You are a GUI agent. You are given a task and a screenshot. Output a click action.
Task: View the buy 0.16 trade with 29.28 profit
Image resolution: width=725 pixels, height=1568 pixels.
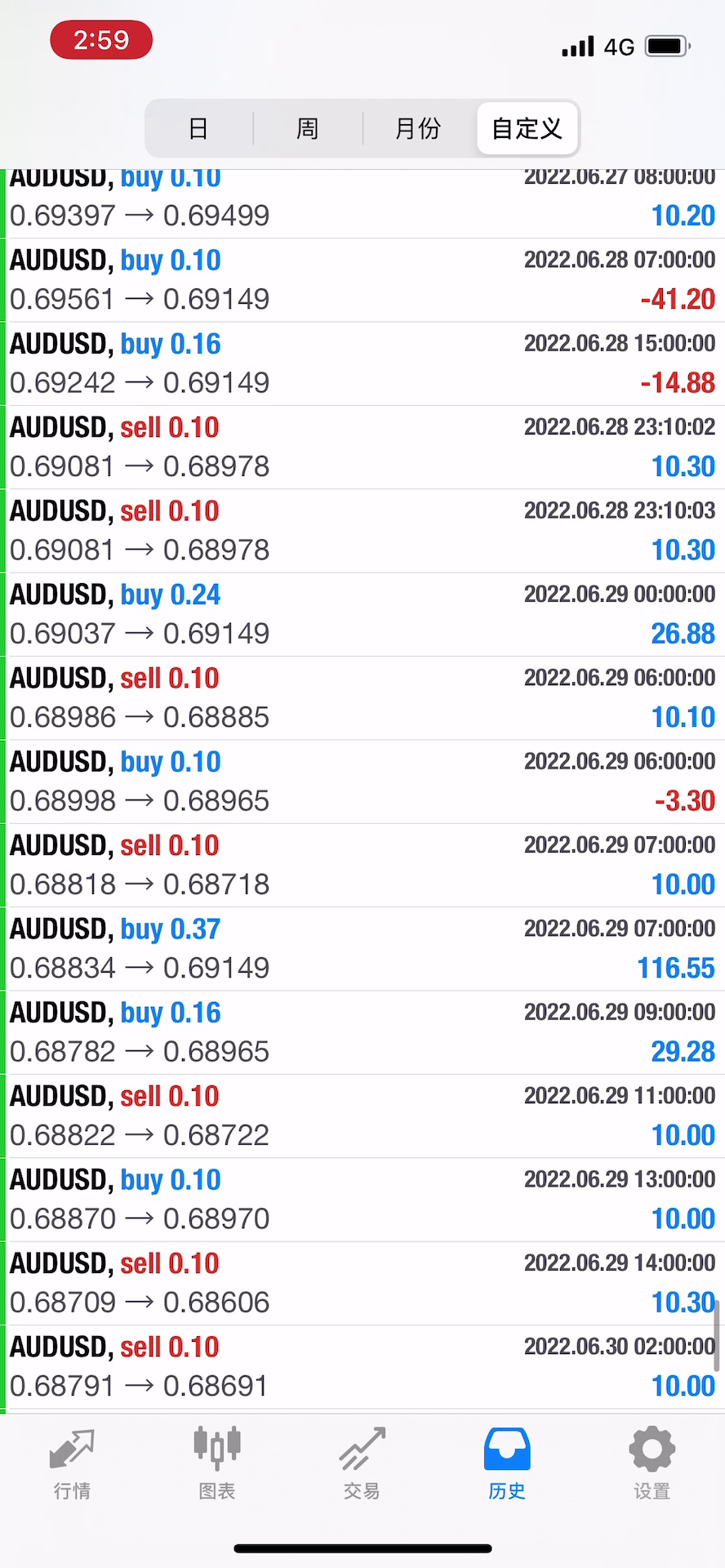(x=362, y=1033)
